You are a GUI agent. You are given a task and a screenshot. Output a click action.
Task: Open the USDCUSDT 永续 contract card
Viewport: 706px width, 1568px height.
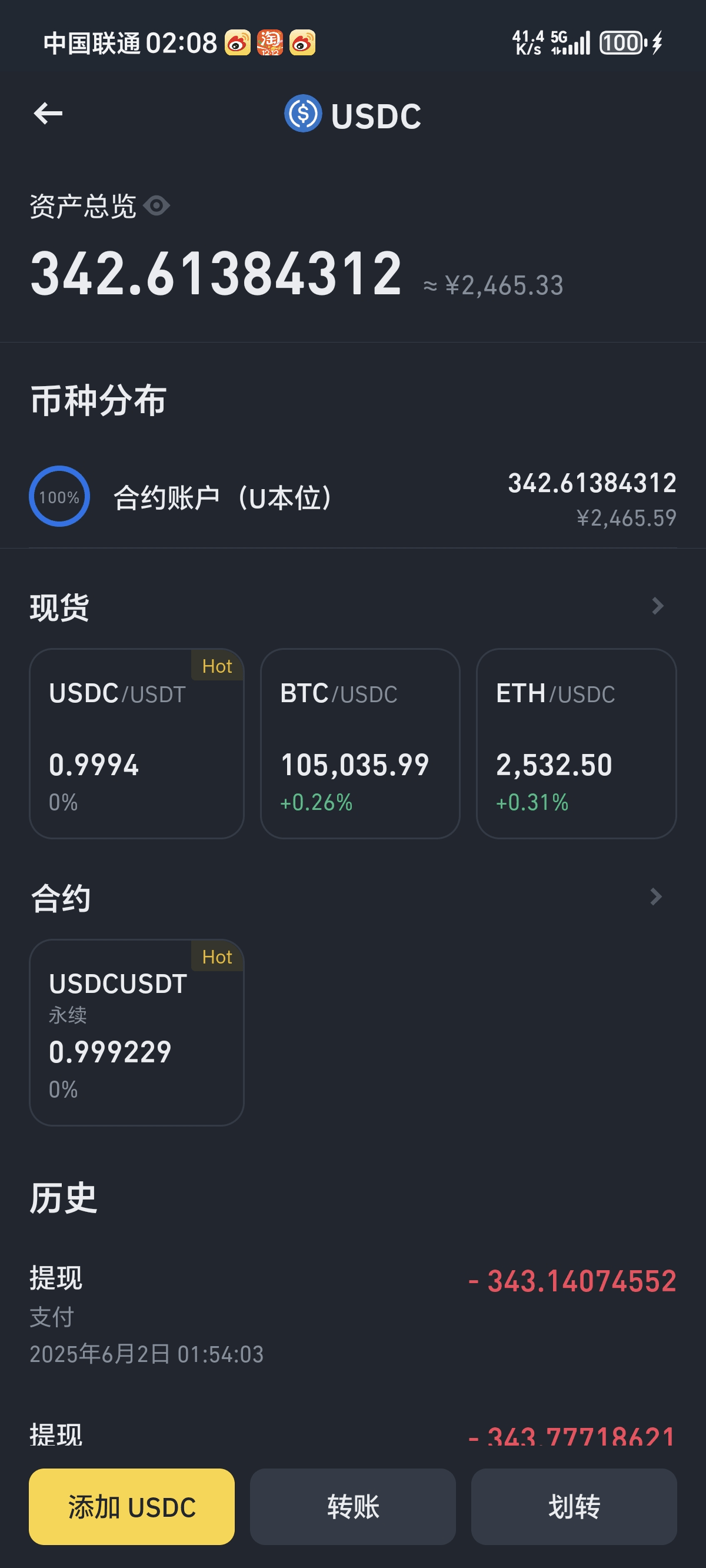click(x=136, y=1032)
